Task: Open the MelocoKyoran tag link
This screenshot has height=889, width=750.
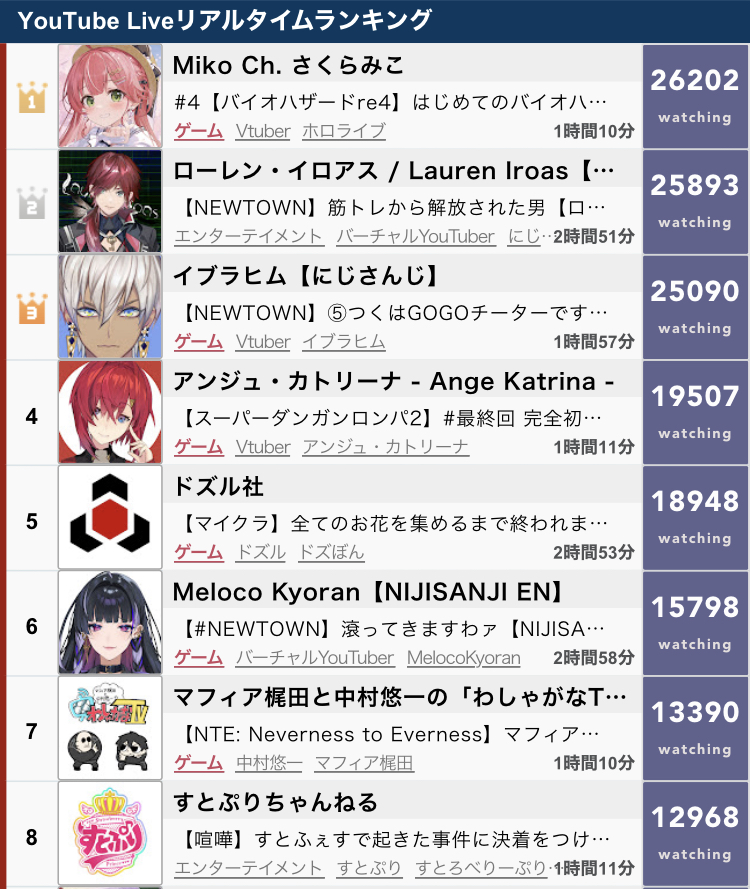Action: click(463, 657)
